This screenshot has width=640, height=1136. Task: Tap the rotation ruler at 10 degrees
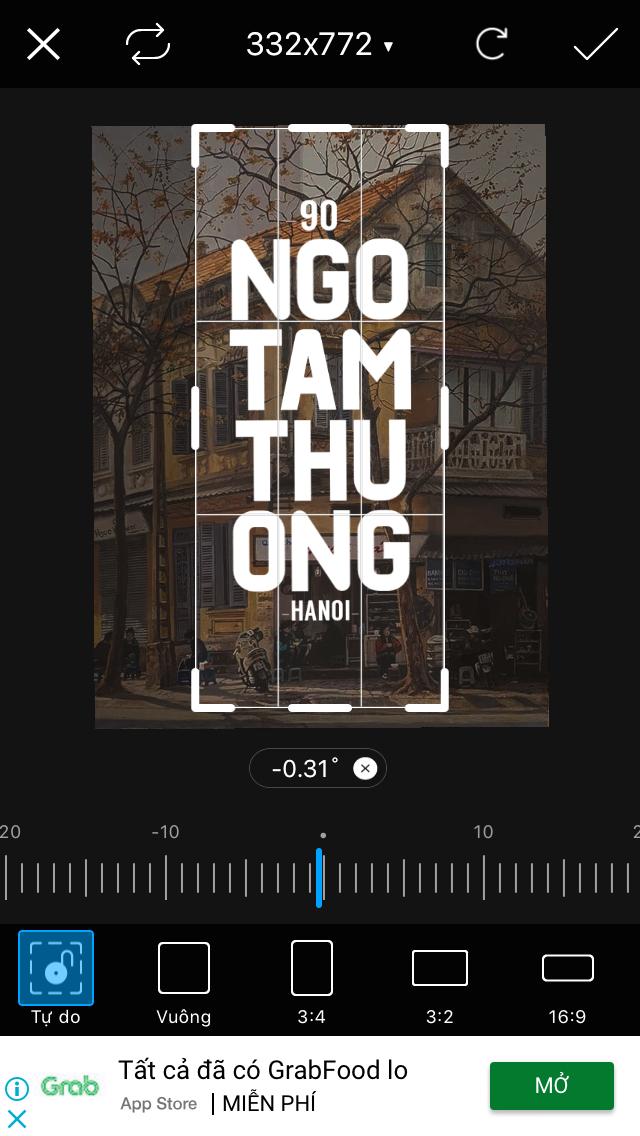point(483,876)
